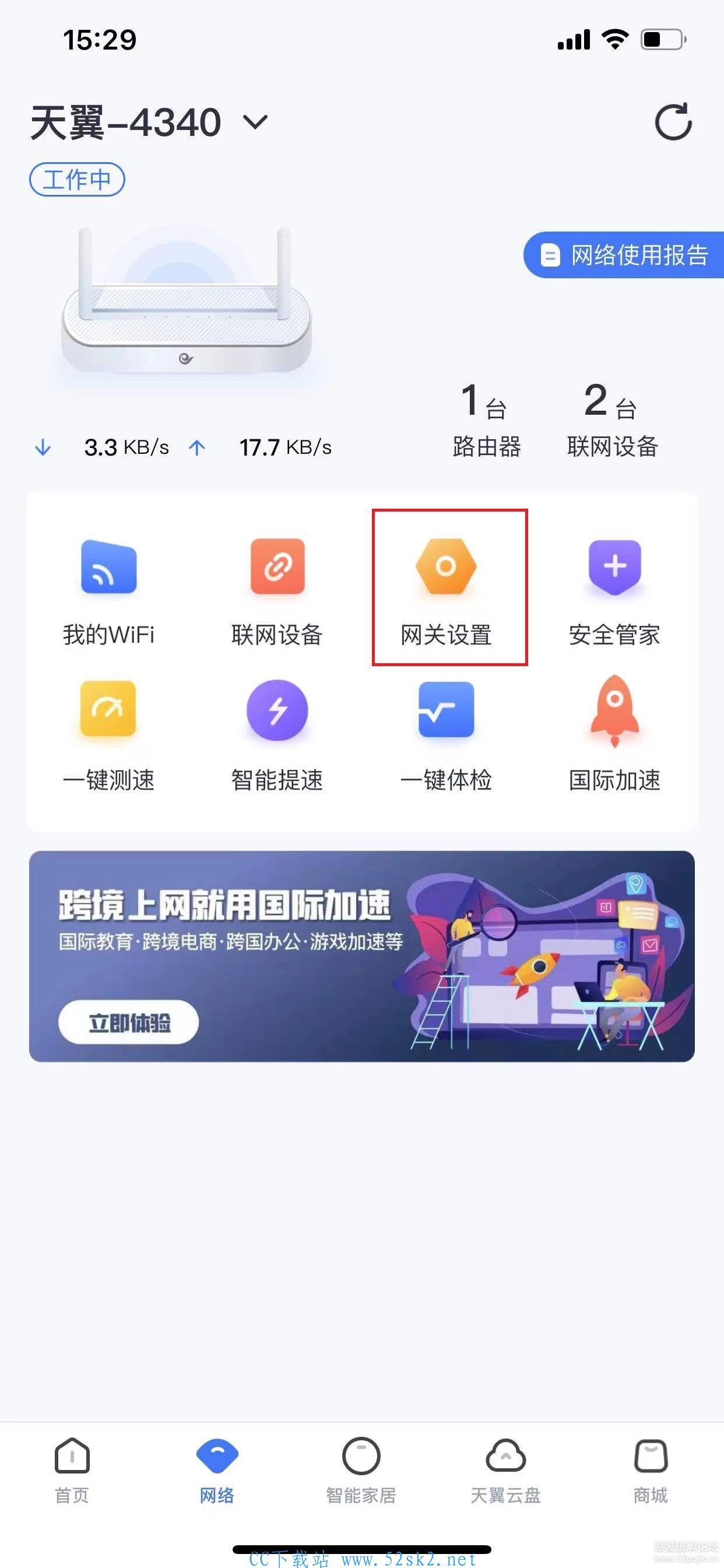Image resolution: width=724 pixels, height=1568 pixels.
Task: Tap the 立即体验 banner button
Action: point(128,1022)
